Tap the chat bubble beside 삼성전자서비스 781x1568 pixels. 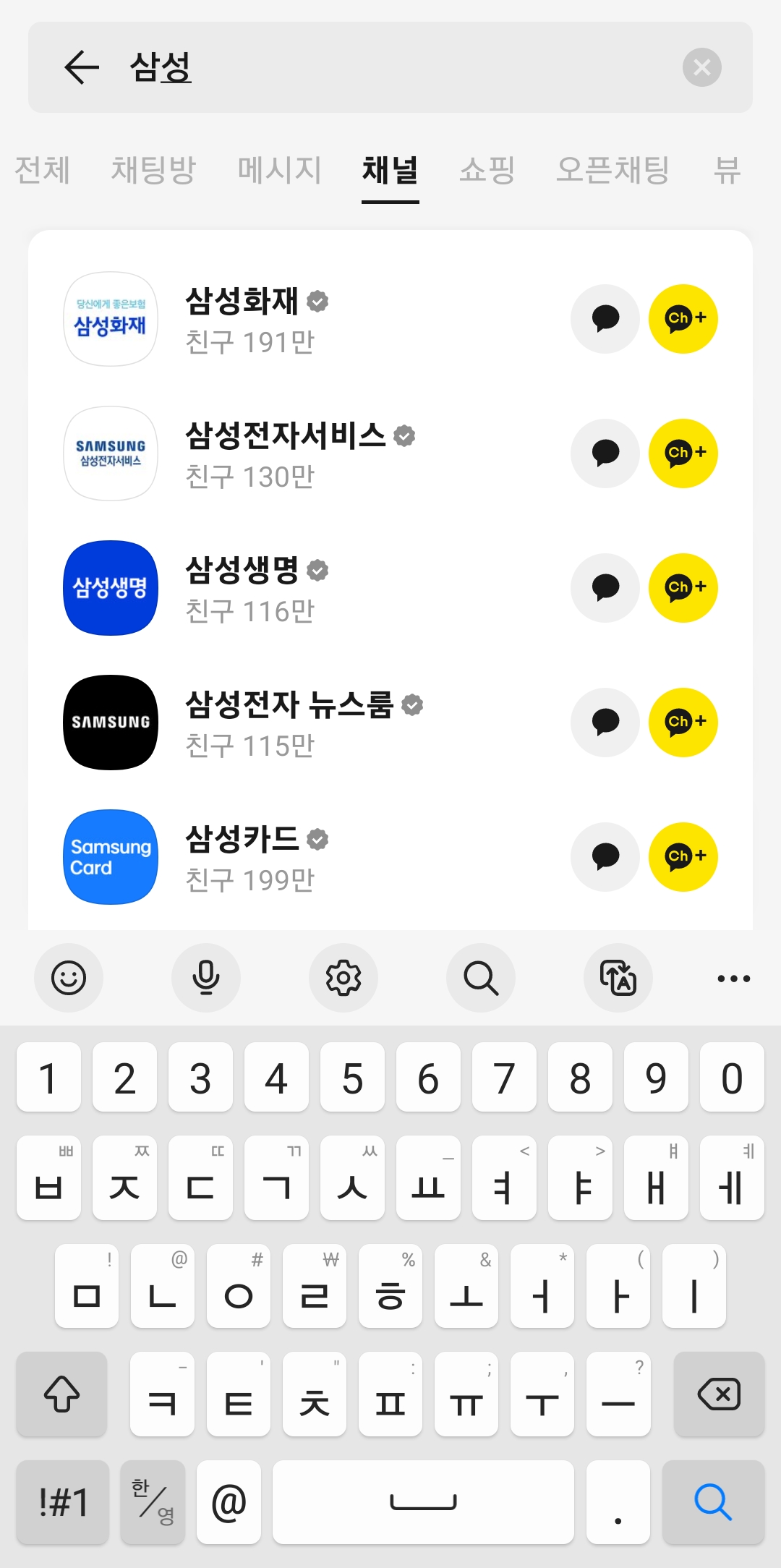click(605, 453)
